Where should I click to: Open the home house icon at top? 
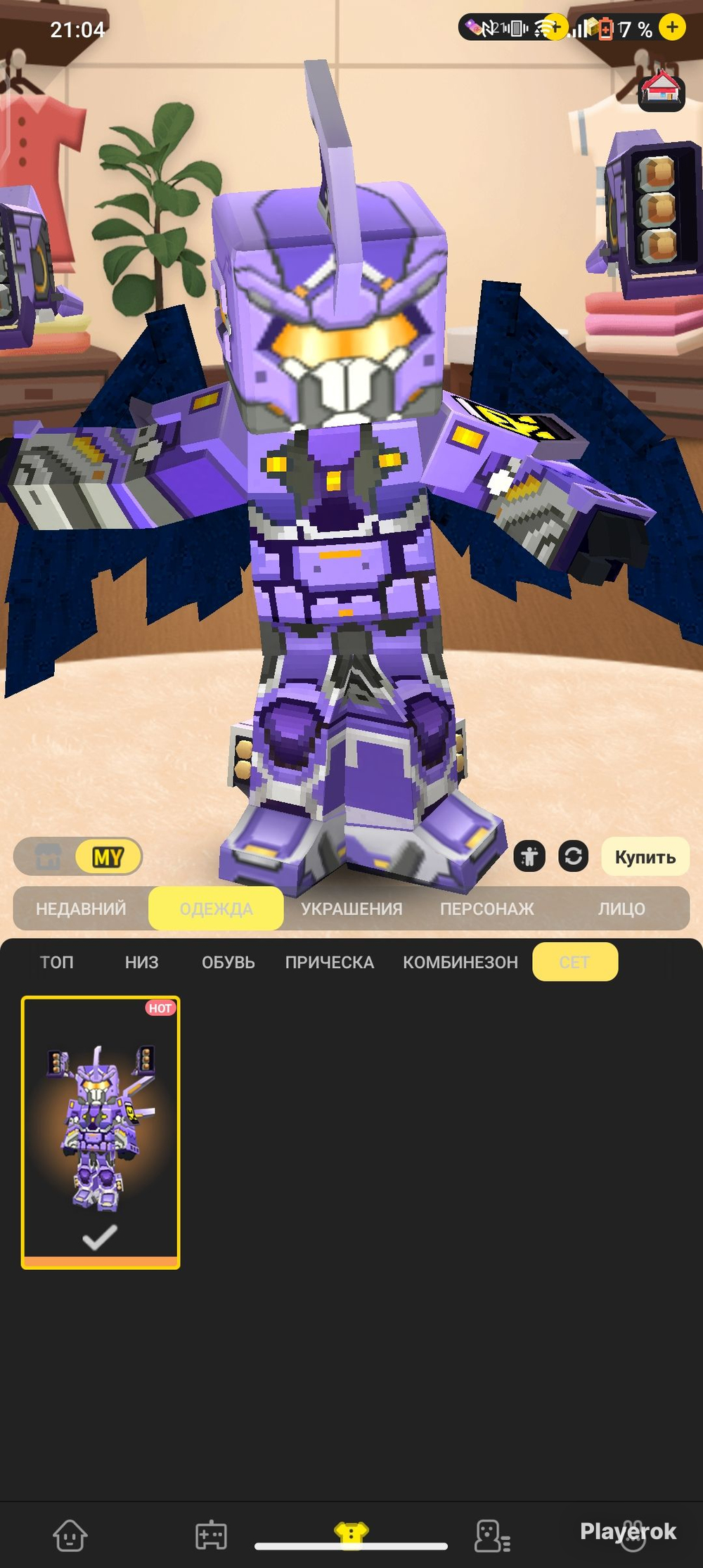click(x=661, y=90)
